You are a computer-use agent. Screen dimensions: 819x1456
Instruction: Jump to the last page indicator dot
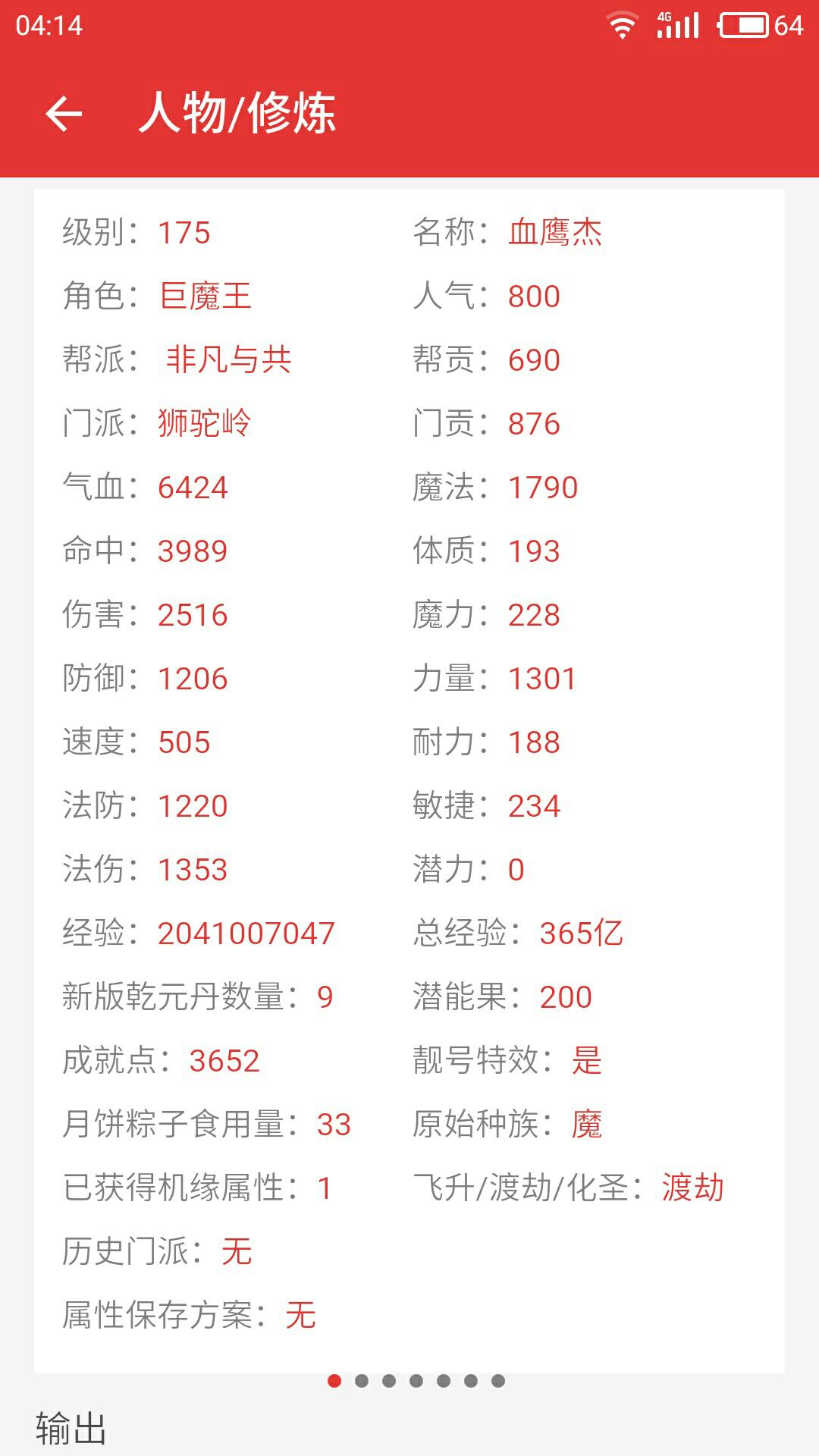pyautogui.click(x=498, y=1381)
